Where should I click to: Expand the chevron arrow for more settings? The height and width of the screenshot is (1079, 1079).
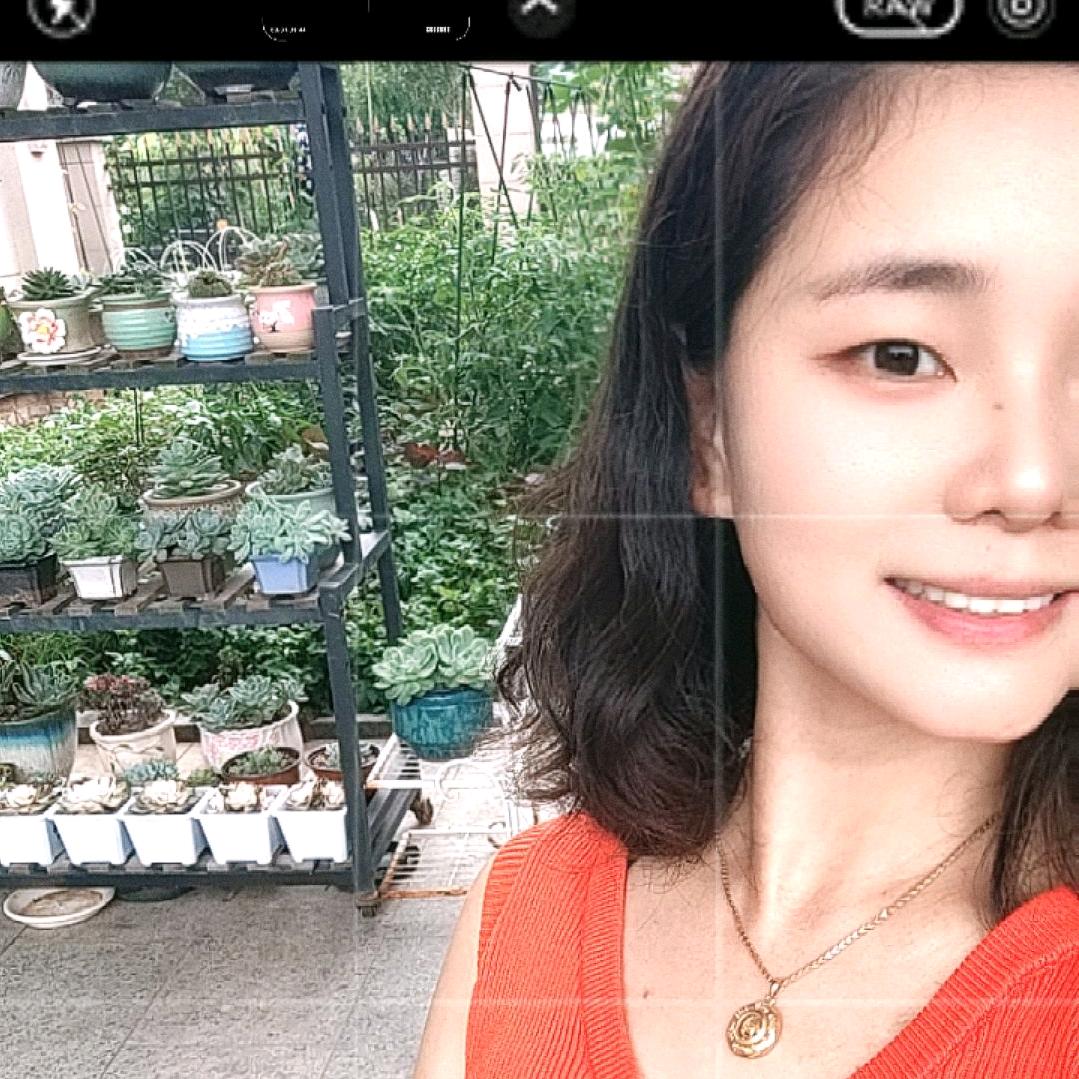click(541, 10)
